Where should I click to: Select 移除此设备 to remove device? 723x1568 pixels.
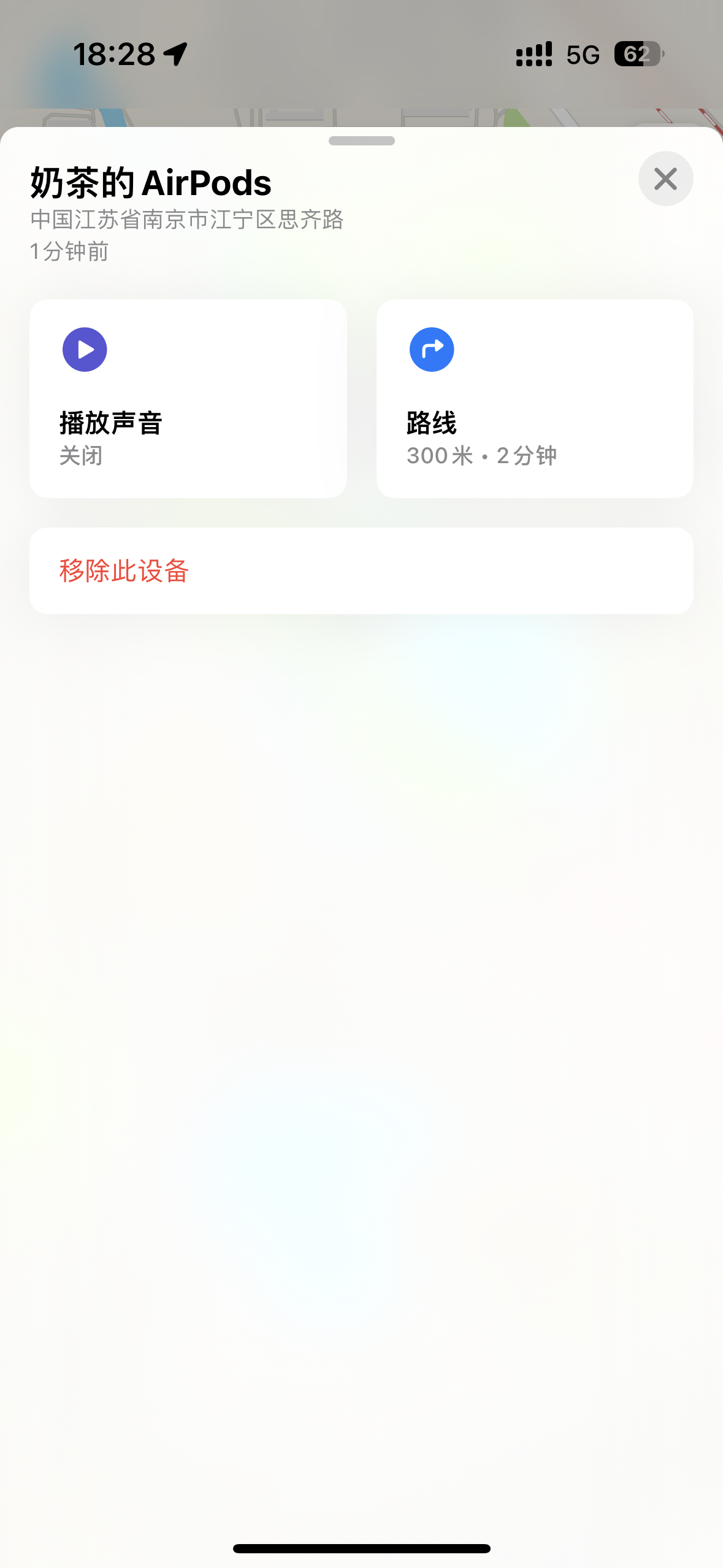[361, 571]
